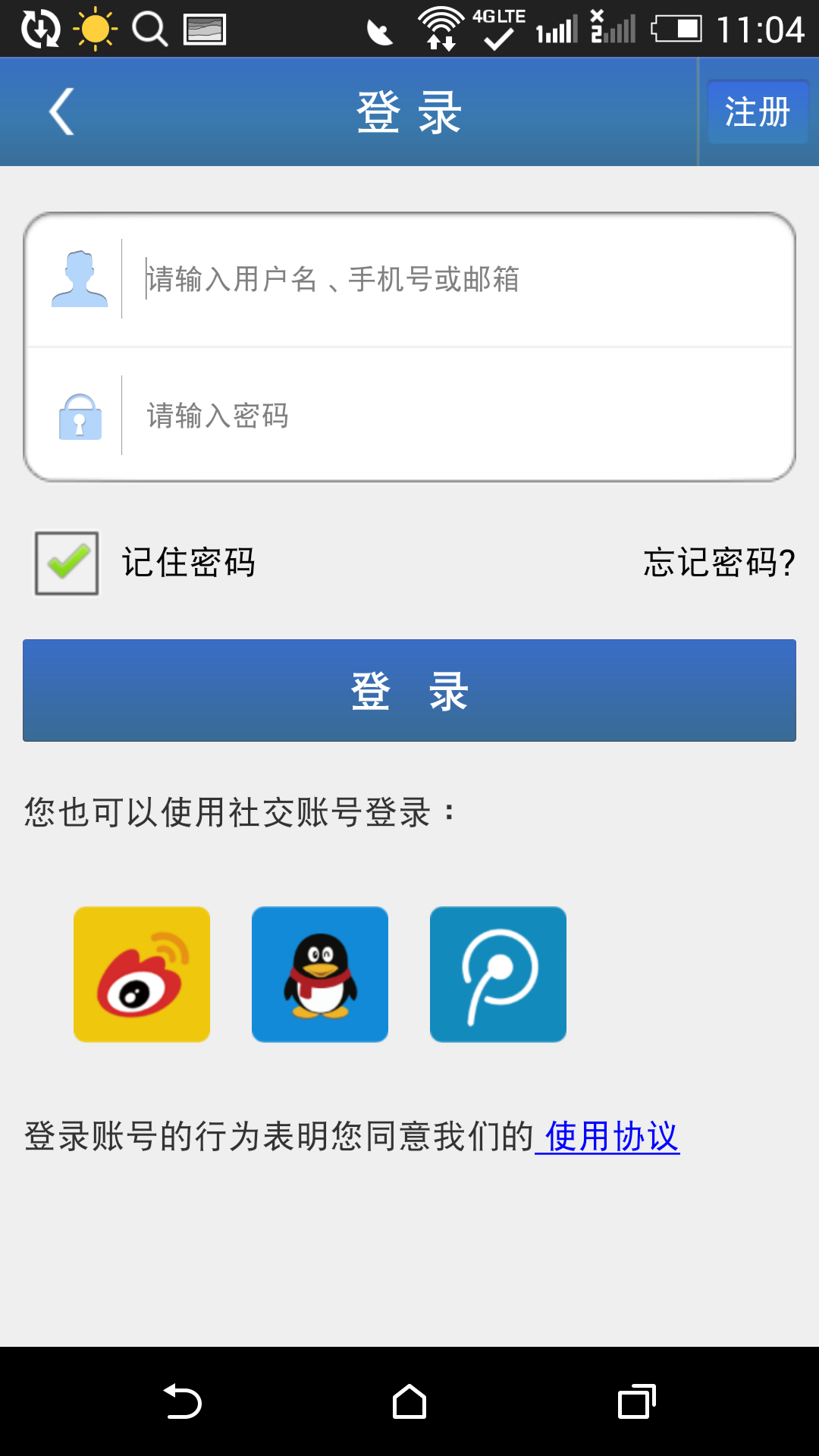Tap the screenshot notification icon in status bar
Viewport: 819px width, 1456px height.
coord(205,29)
